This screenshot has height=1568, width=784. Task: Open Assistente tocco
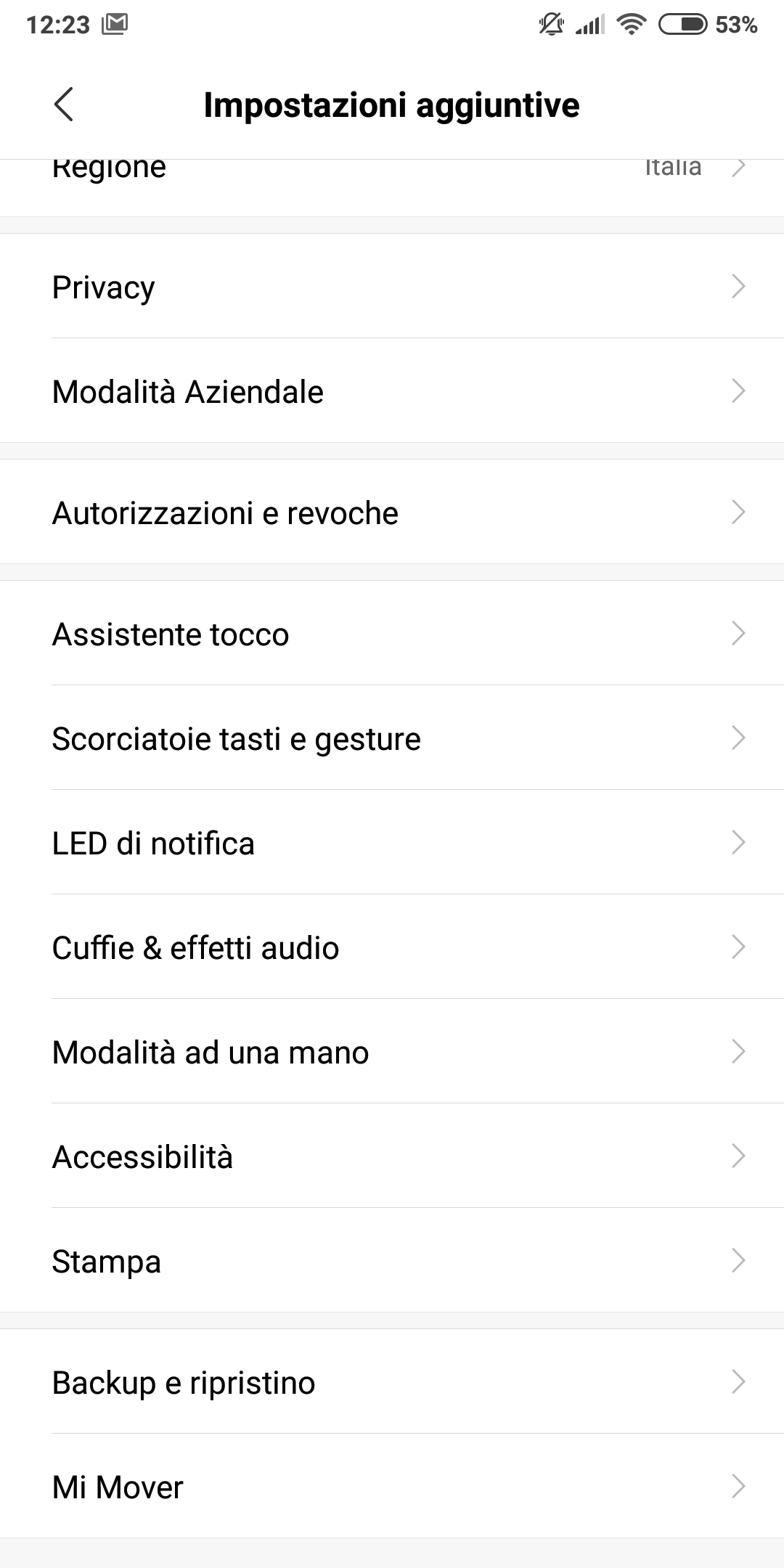point(392,634)
